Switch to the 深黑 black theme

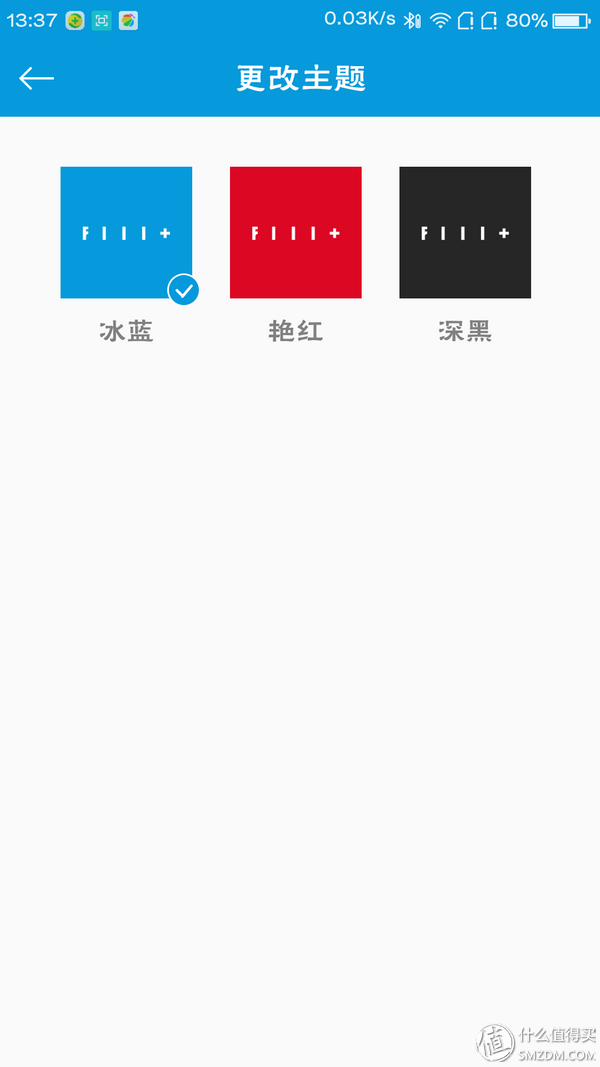click(x=465, y=232)
